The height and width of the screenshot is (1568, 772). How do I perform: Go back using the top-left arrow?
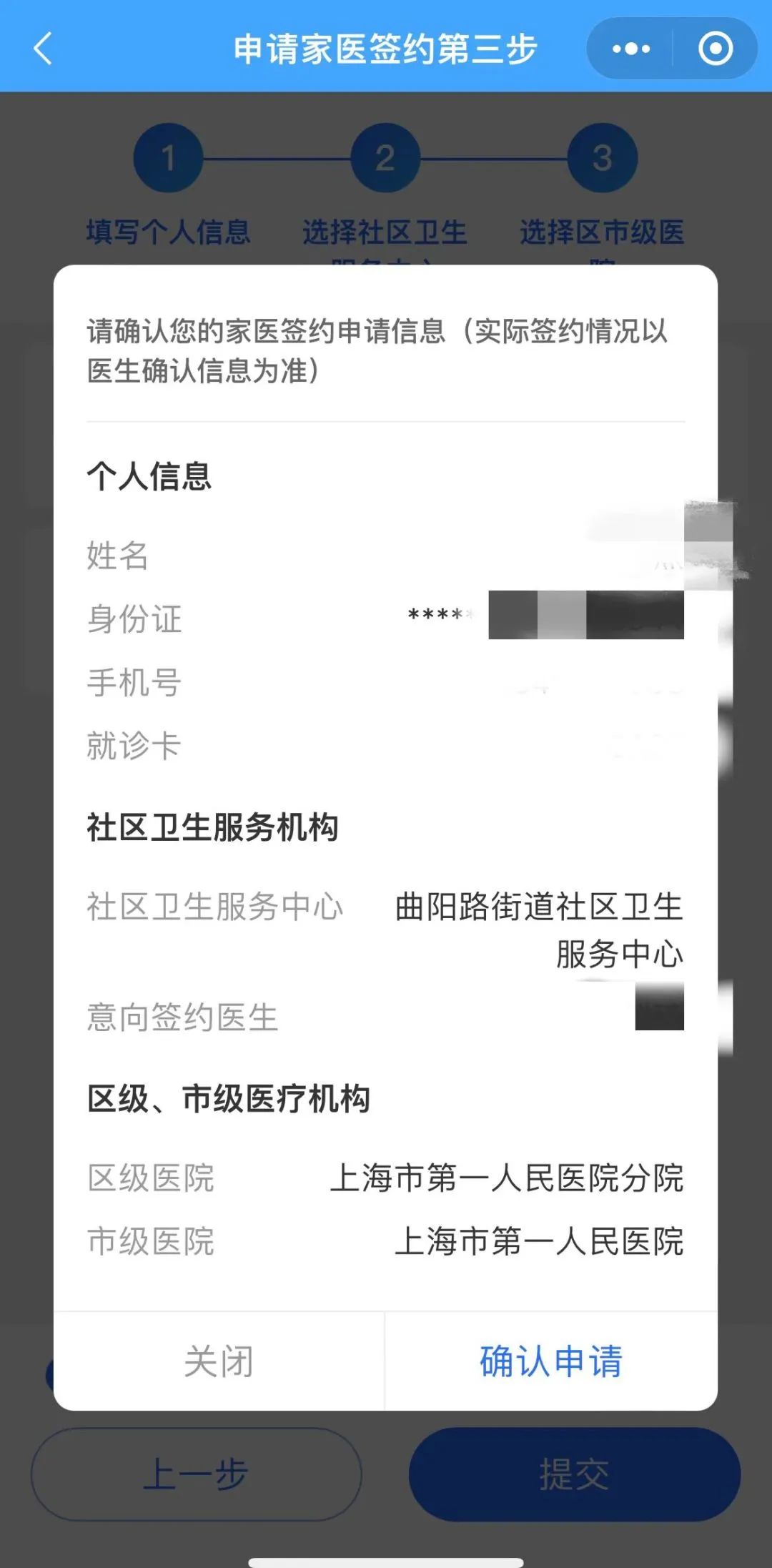(x=43, y=49)
